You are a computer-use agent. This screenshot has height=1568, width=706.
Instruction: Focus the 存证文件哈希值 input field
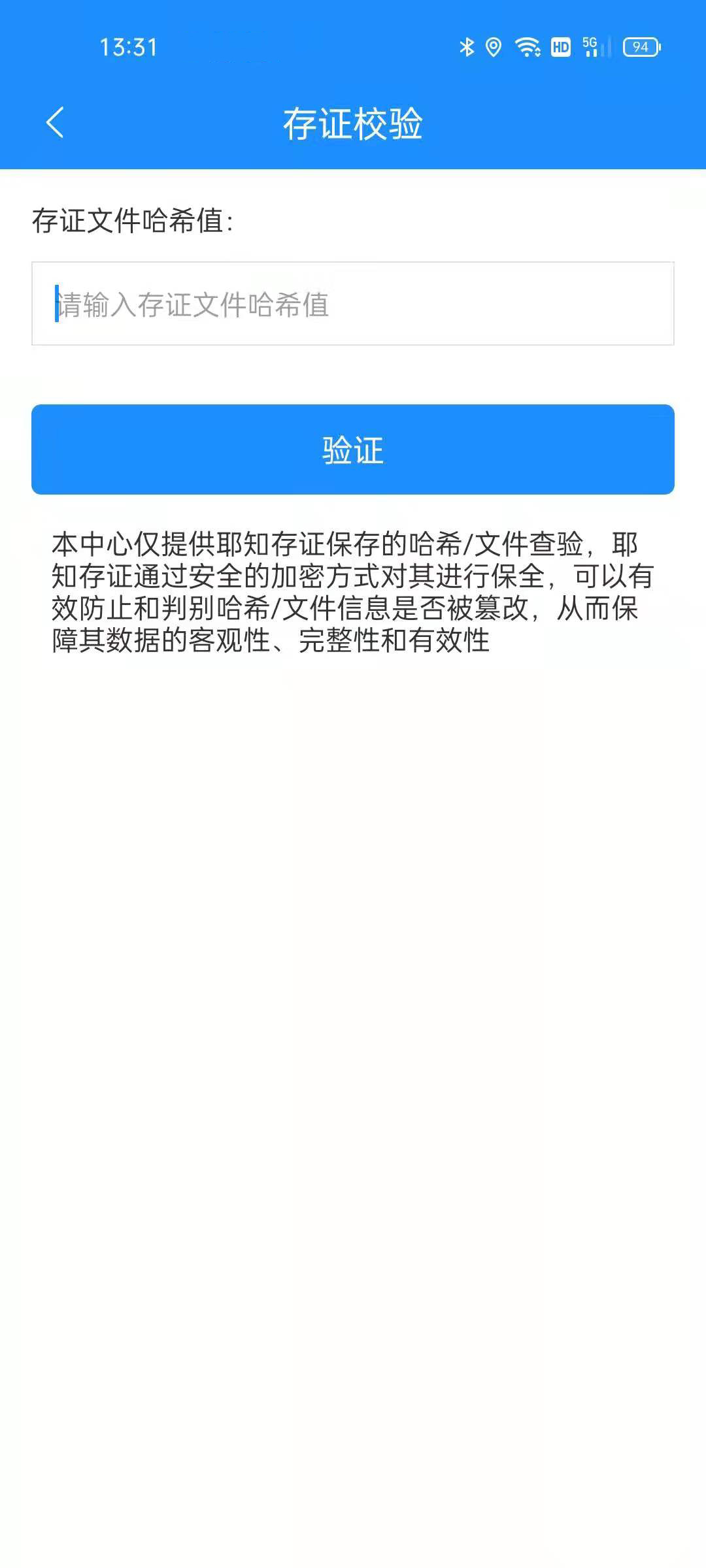tap(353, 304)
